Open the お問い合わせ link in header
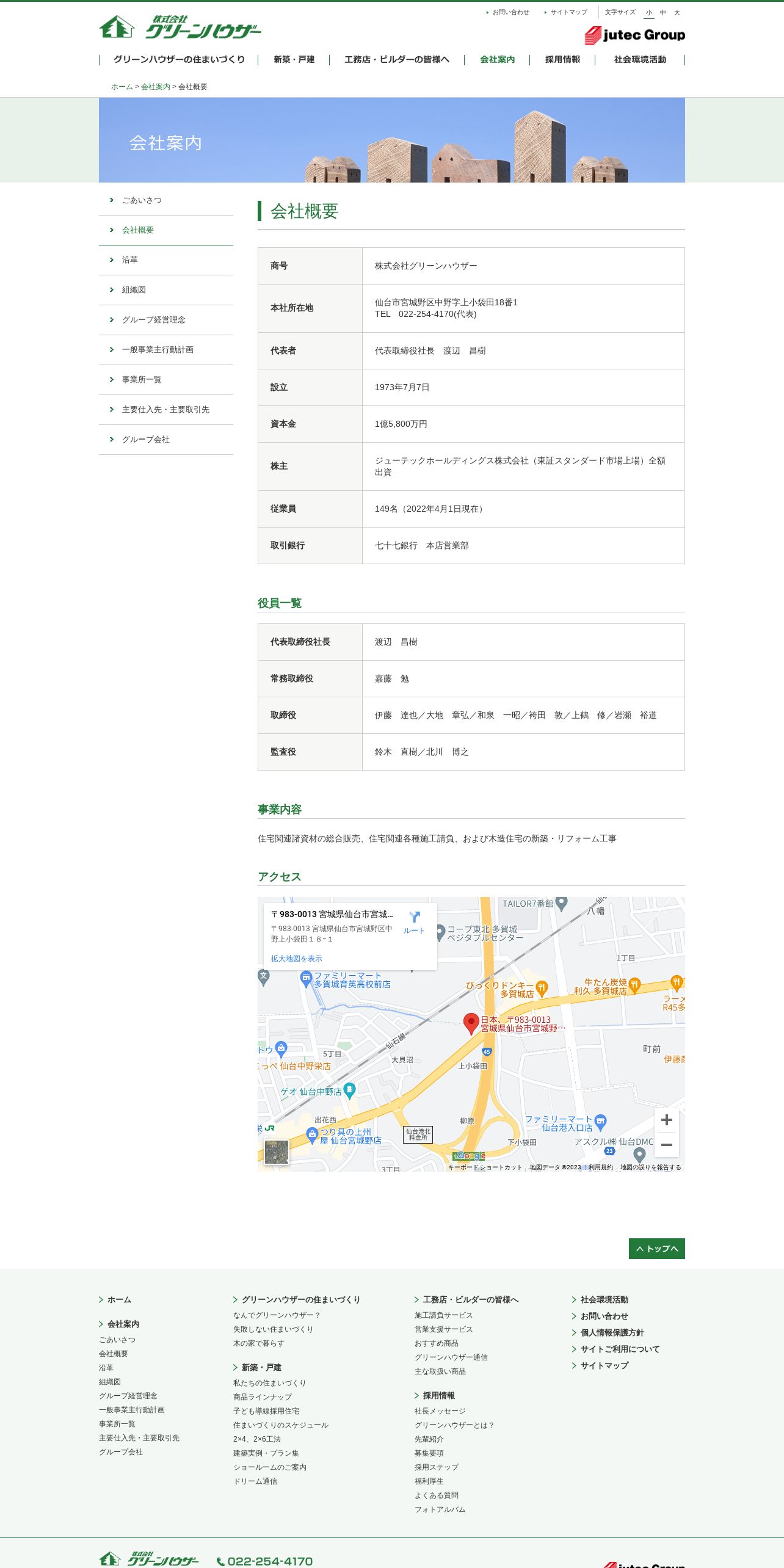The height and width of the screenshot is (1568, 784). pyautogui.click(x=510, y=12)
